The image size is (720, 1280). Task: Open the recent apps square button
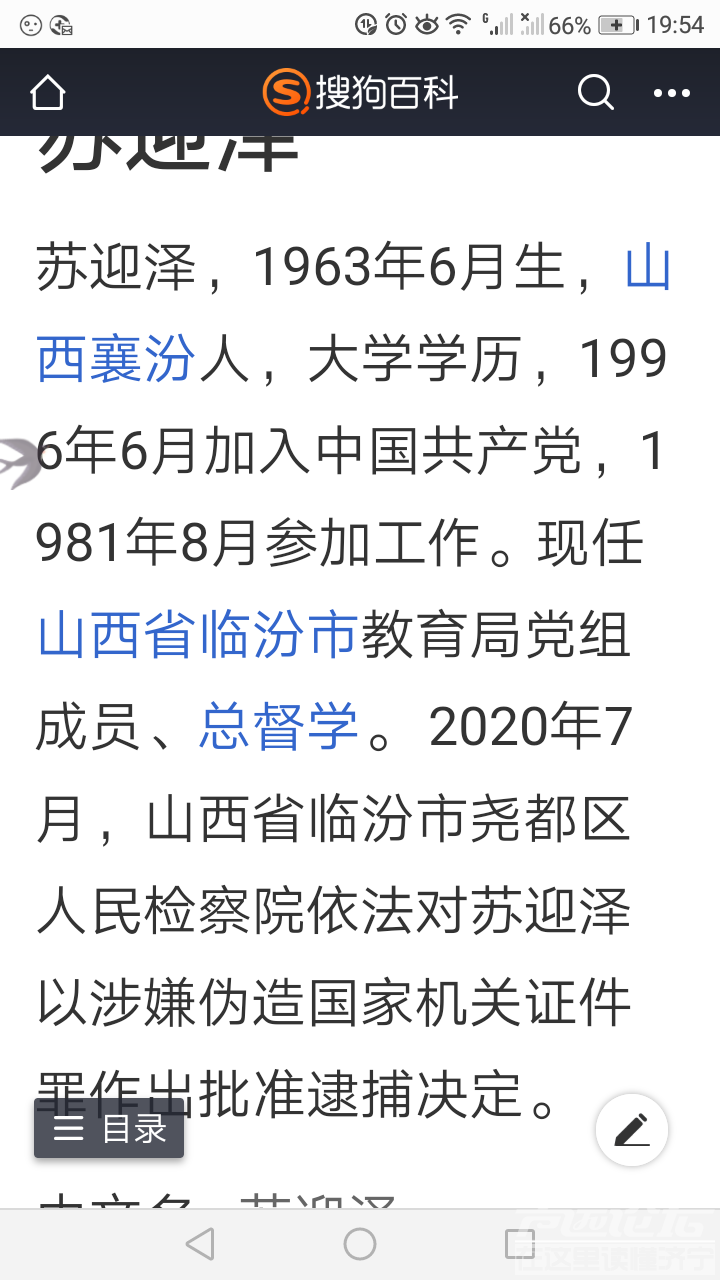pyautogui.click(x=519, y=1245)
